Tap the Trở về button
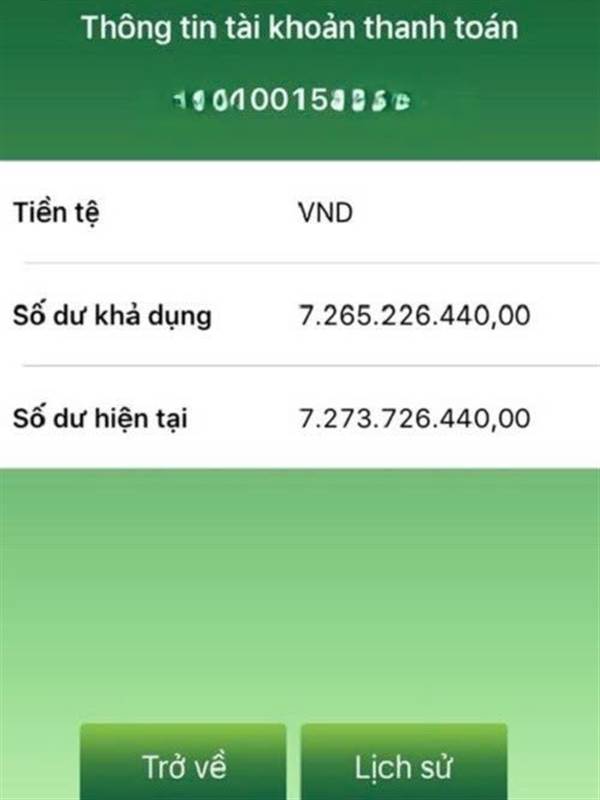This screenshot has width=600, height=800. (x=183, y=762)
